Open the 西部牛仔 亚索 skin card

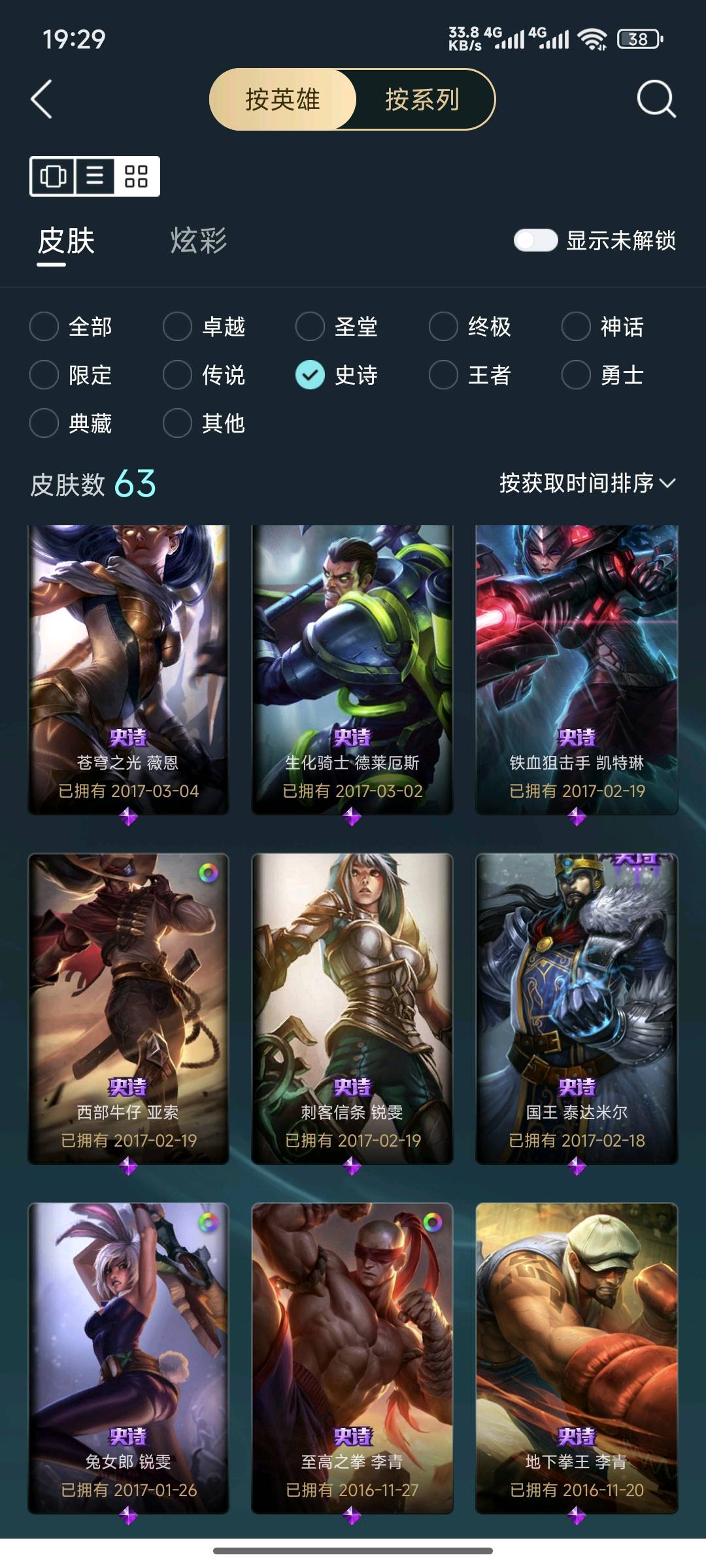128,1008
